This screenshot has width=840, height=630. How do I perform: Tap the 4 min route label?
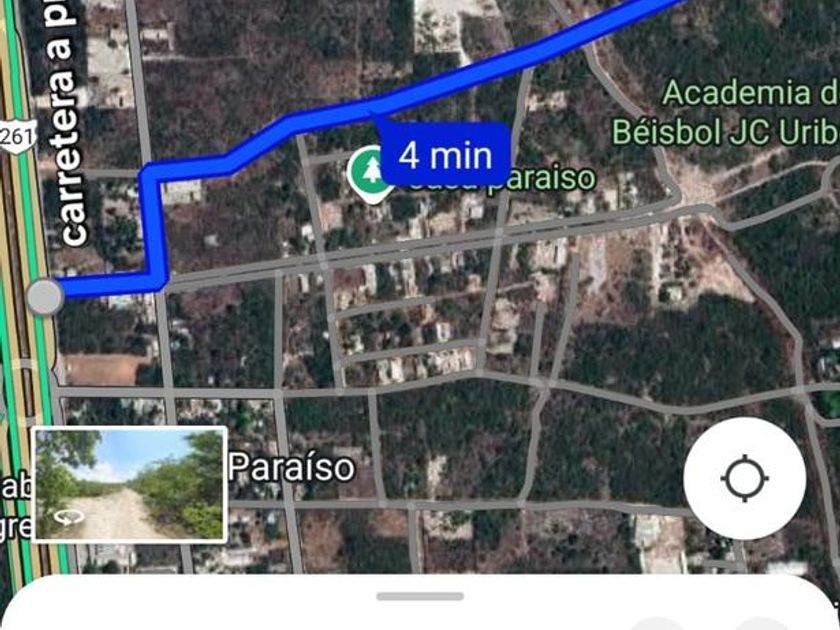445,154
